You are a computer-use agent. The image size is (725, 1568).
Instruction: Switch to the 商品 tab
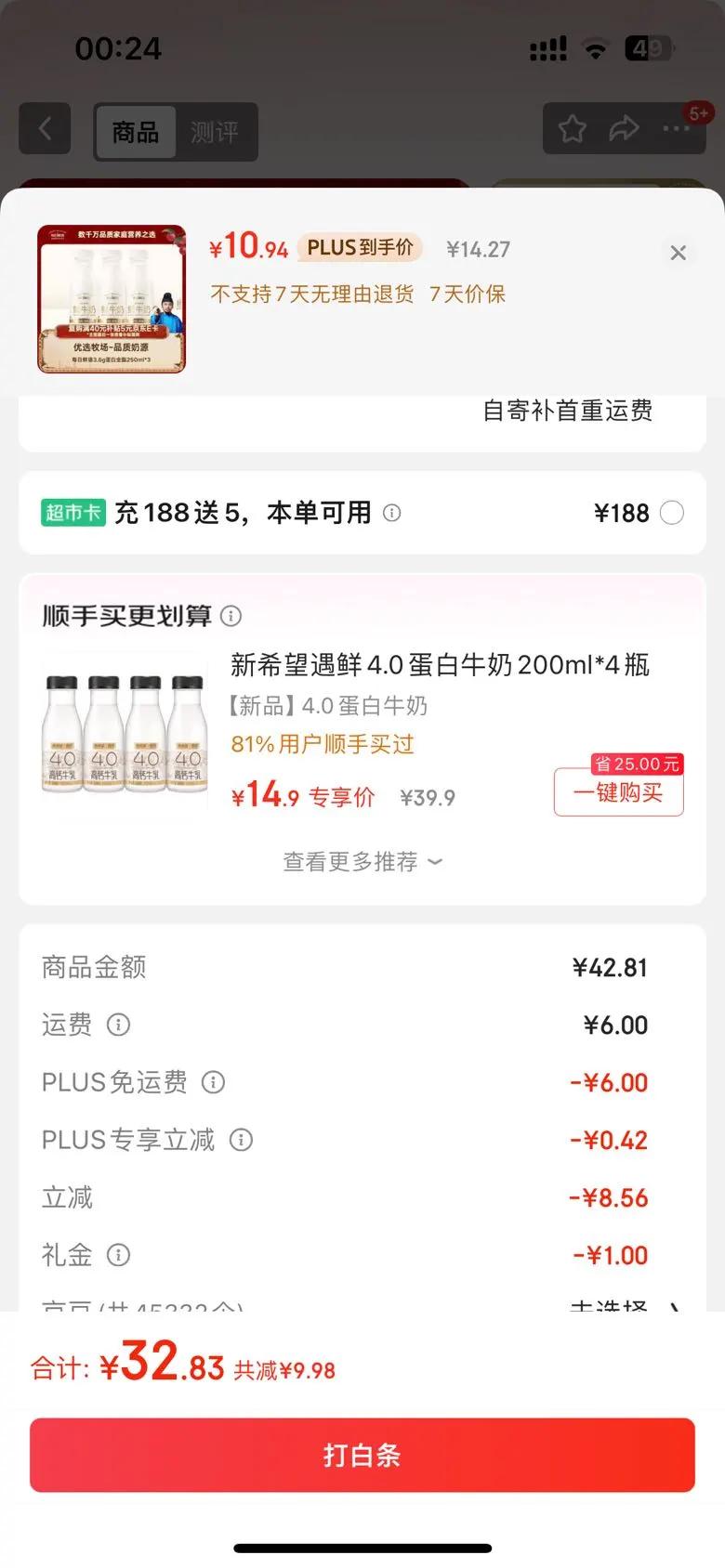point(136,132)
